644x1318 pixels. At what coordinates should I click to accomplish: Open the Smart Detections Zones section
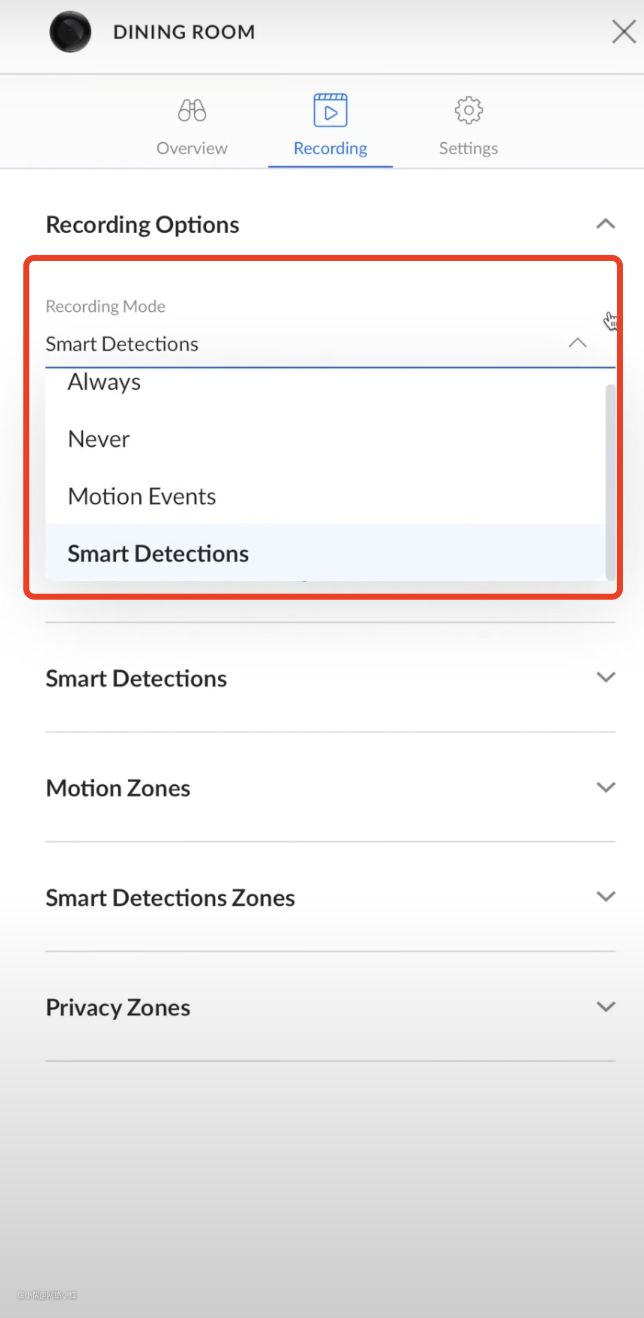[605, 897]
